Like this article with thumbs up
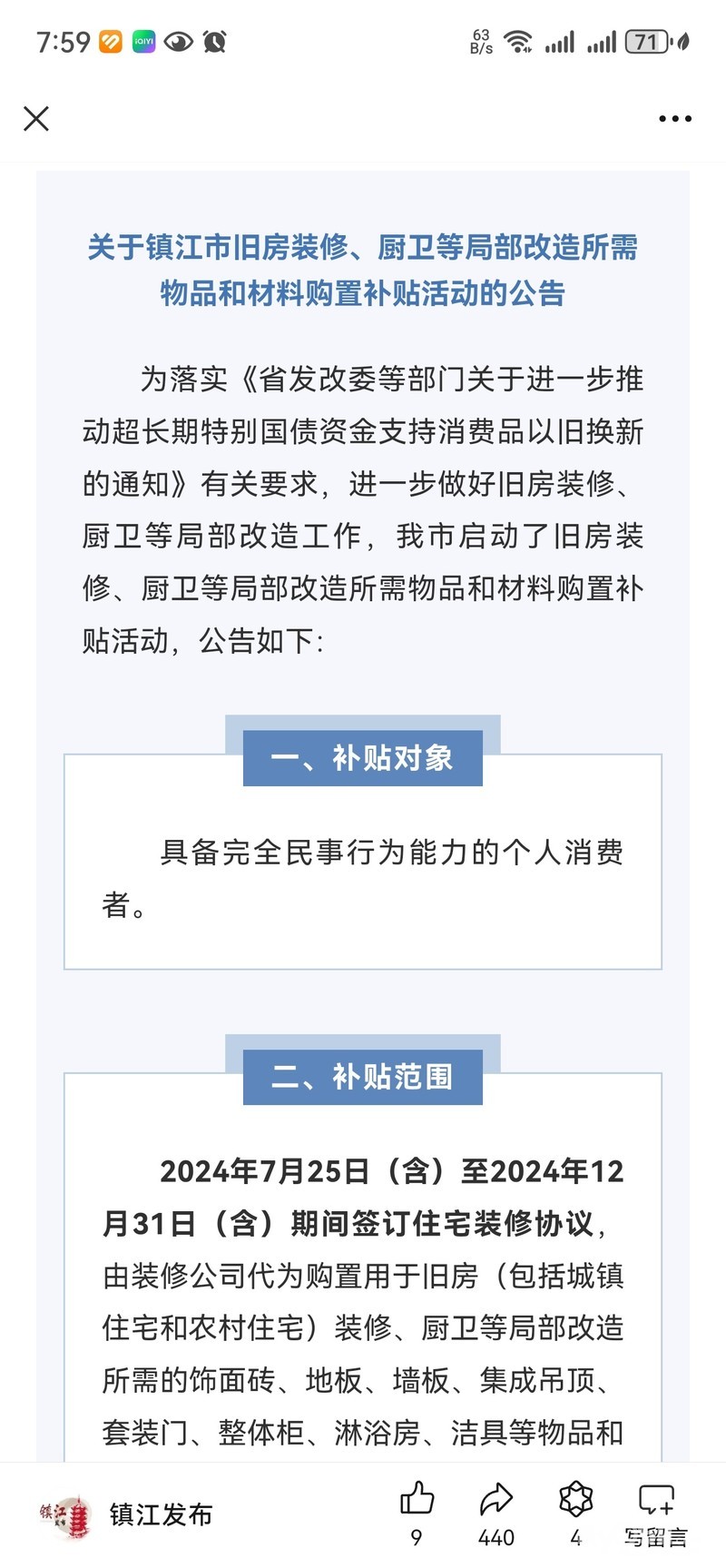 (417, 1512)
